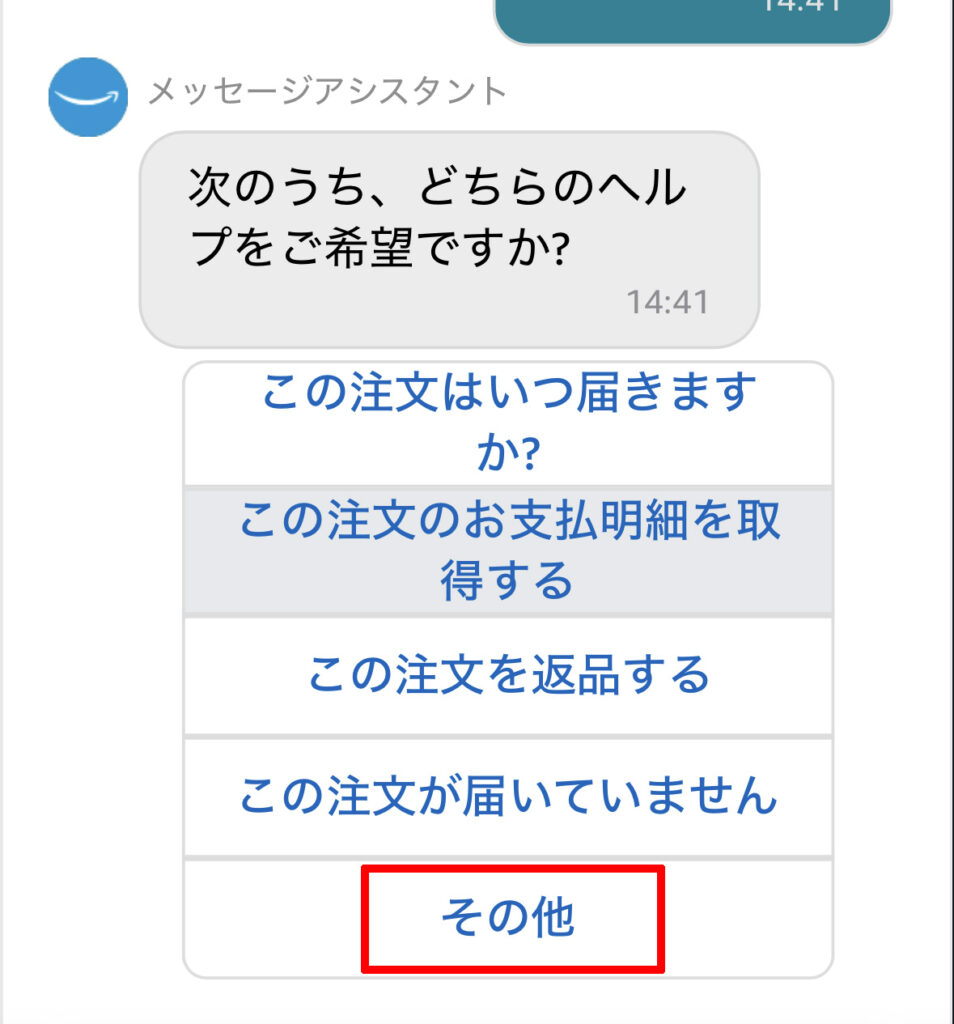This screenshot has width=954, height=1024.
Task: Select この注文が届いていません
Action: coord(508,797)
